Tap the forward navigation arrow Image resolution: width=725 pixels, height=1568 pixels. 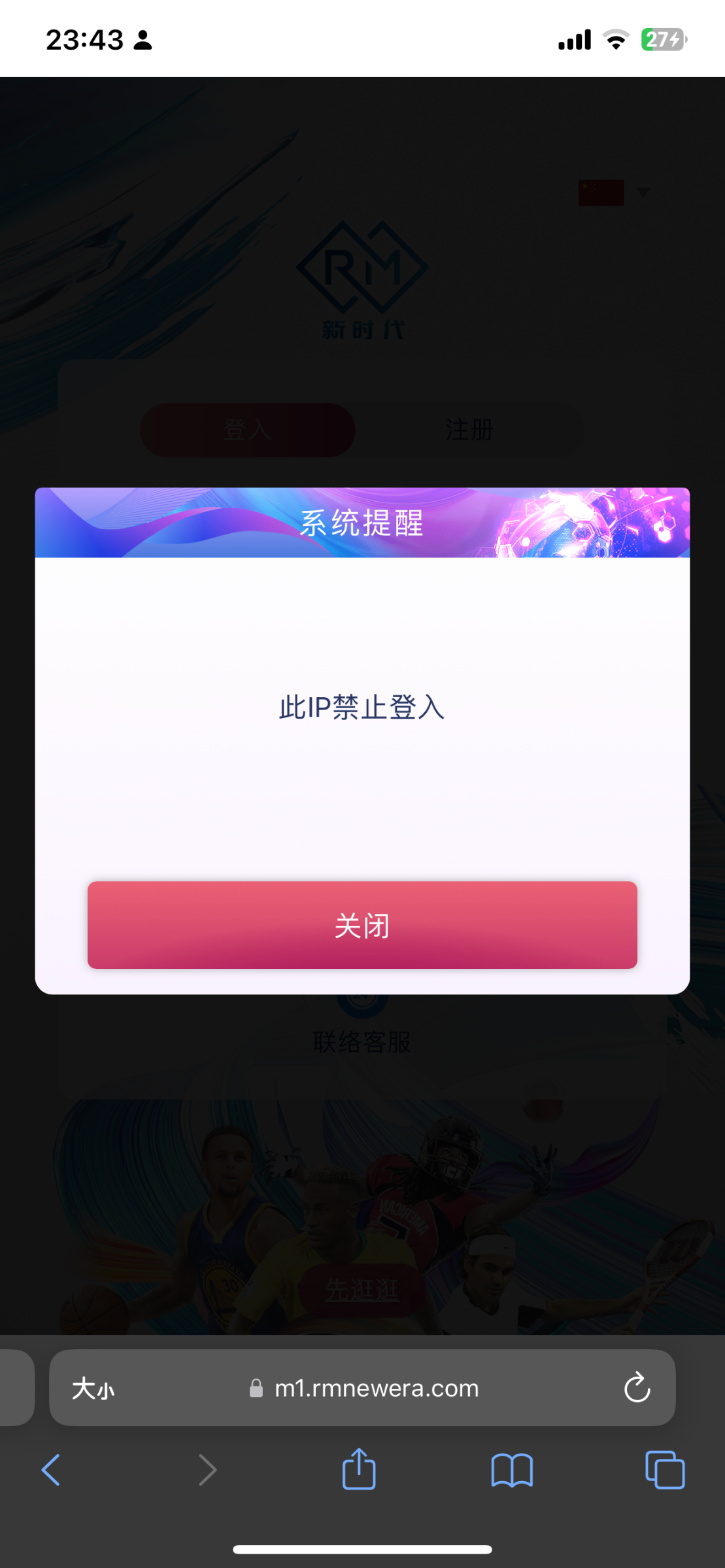[x=207, y=1470]
